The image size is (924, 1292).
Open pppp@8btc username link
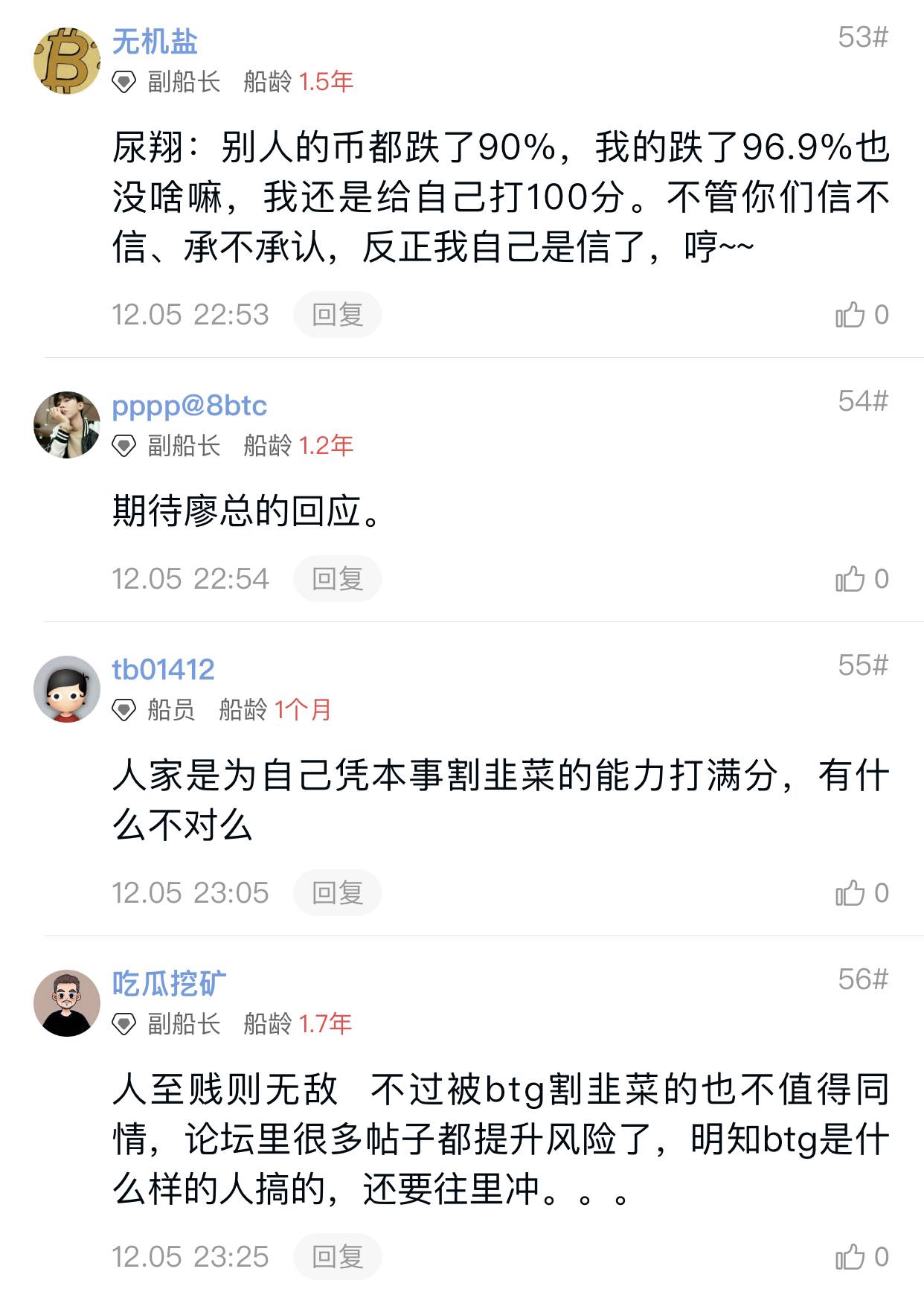189,406
